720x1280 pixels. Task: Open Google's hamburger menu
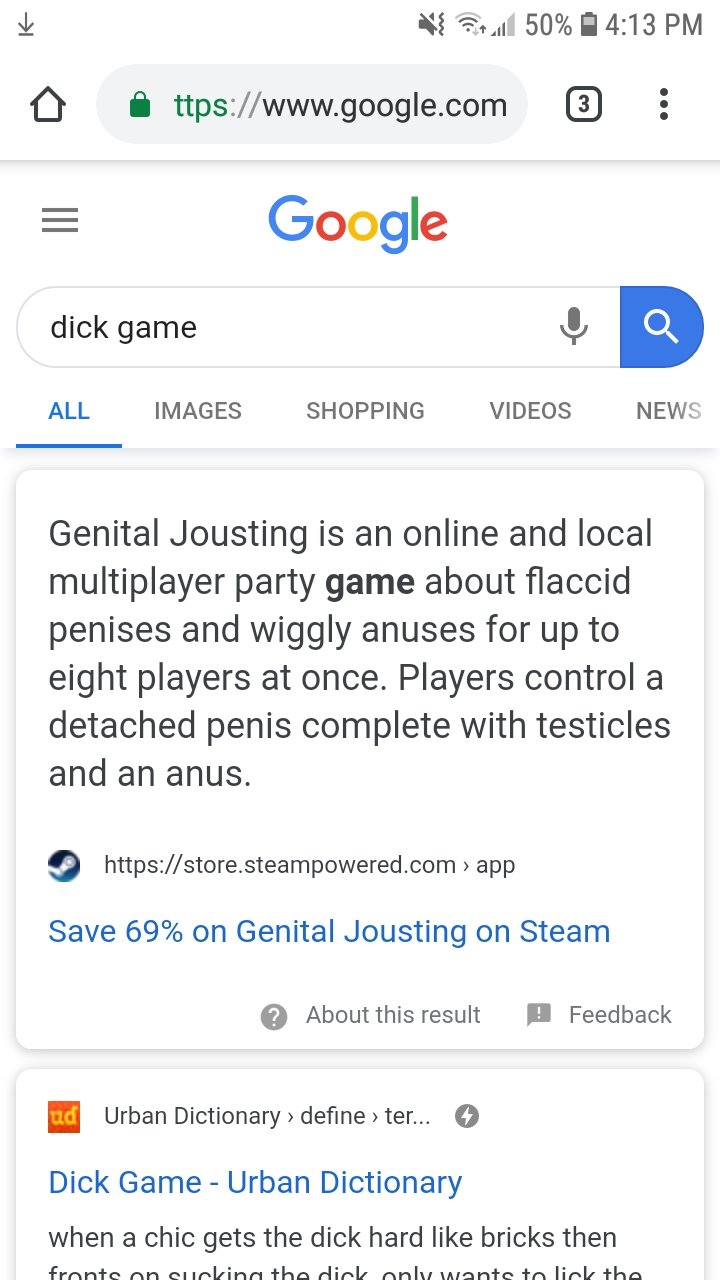(x=60, y=220)
